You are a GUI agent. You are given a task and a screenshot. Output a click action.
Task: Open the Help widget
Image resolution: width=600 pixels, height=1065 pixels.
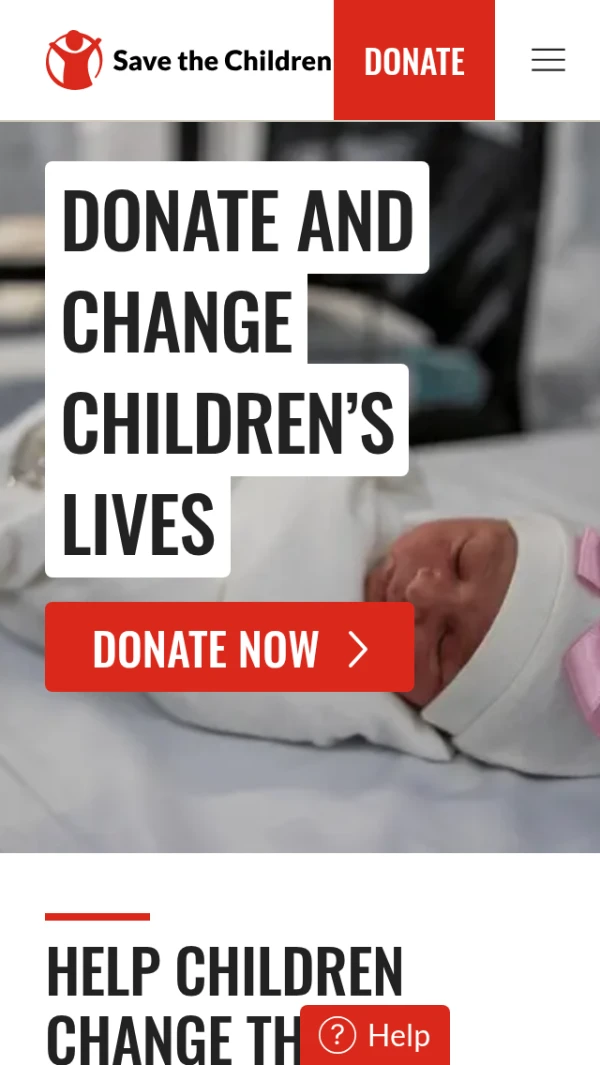tap(375, 1036)
